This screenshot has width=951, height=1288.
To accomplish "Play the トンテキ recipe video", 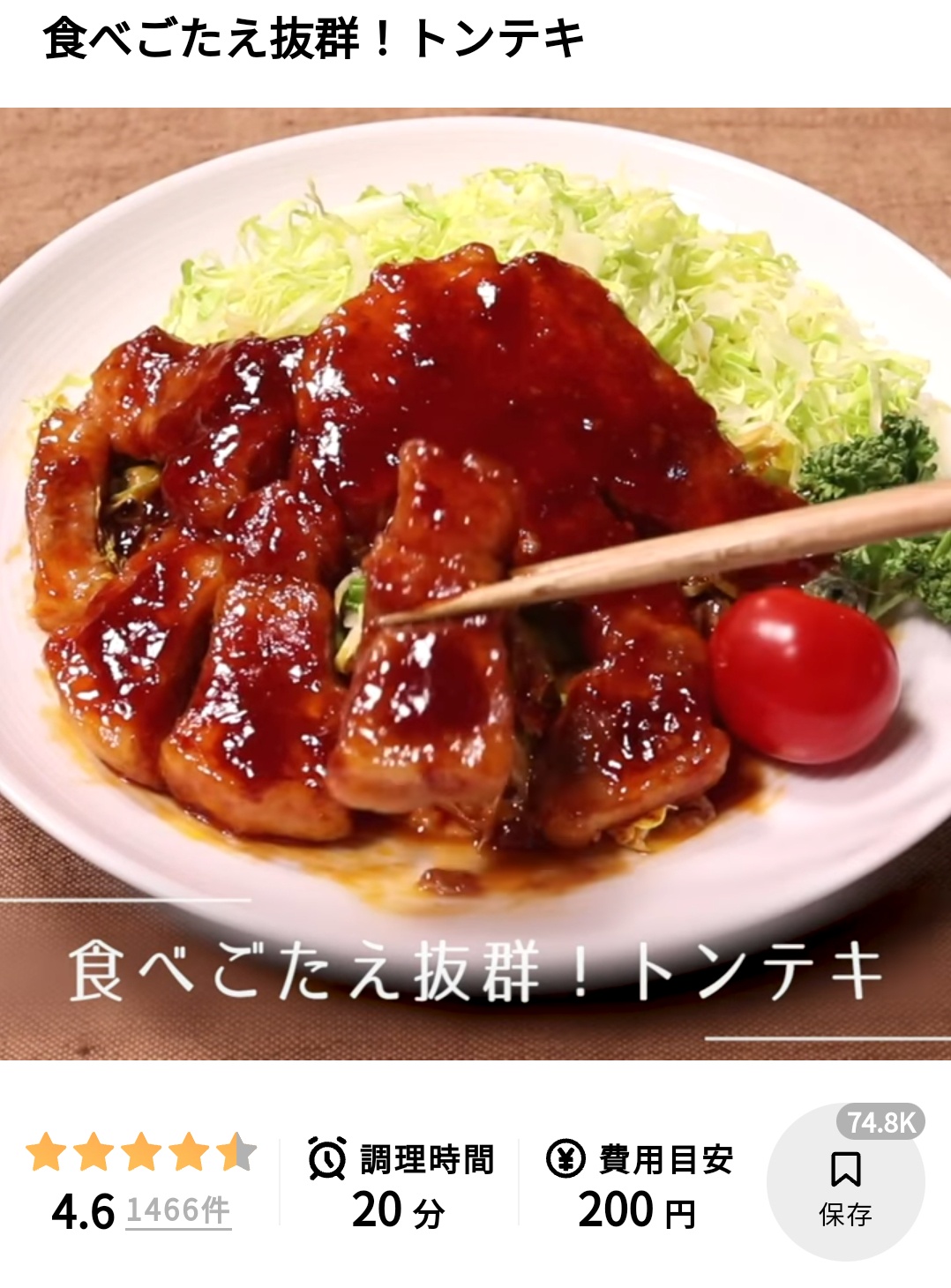I will coord(475,583).
